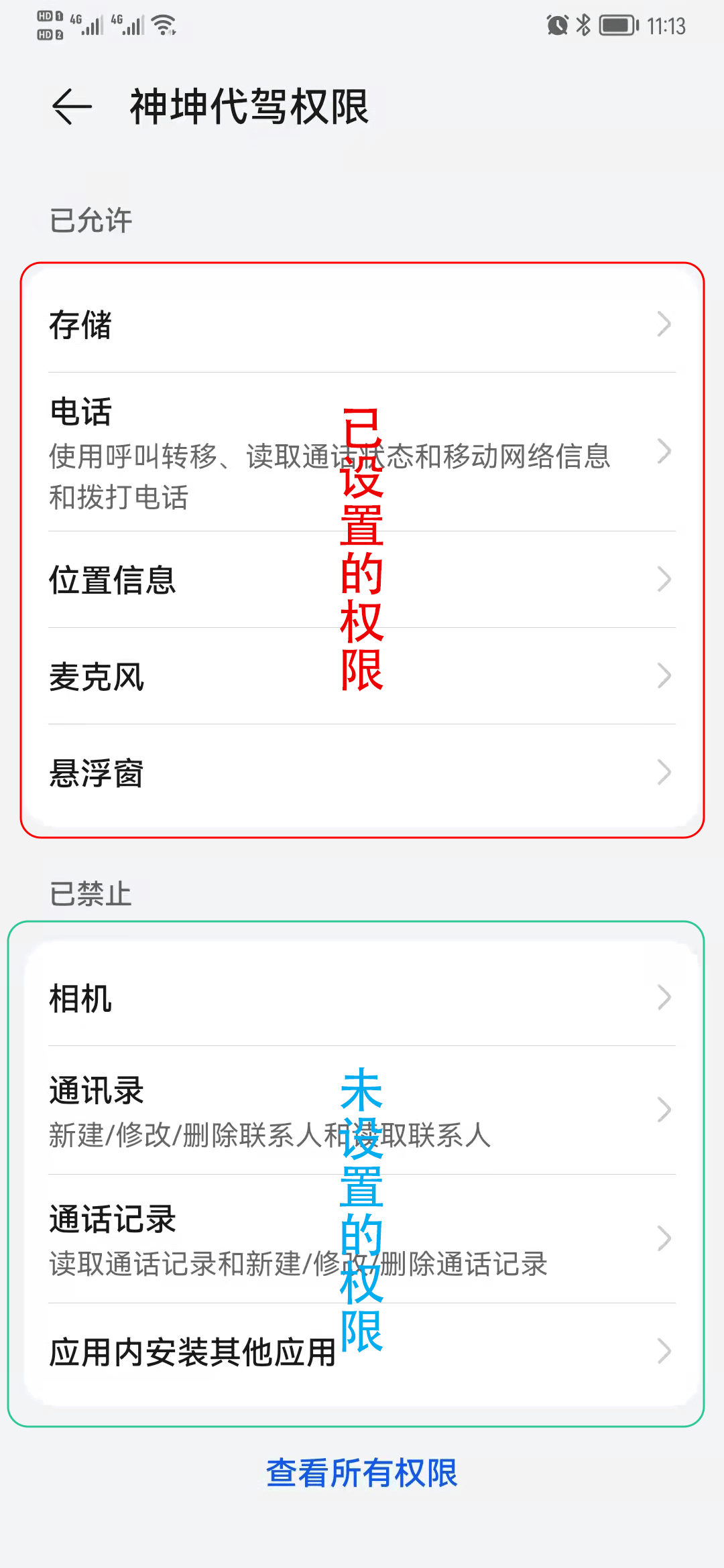This screenshot has width=724, height=1568.
Task: Open 应用内安装其他应用 permission
Action: 362,1352
